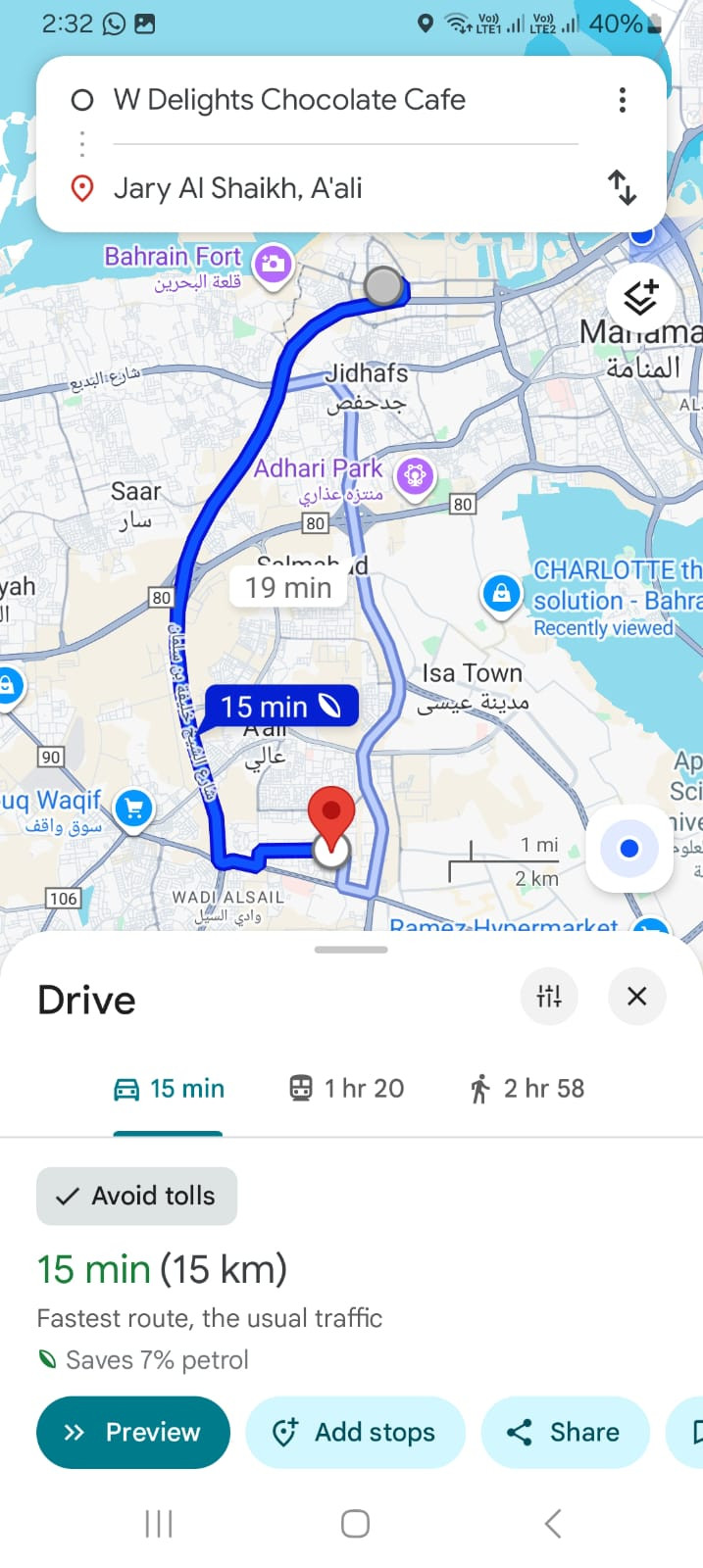The height and width of the screenshot is (1568, 703).
Task: Switch to walking 2 hr 58
Action: [x=527, y=1089]
